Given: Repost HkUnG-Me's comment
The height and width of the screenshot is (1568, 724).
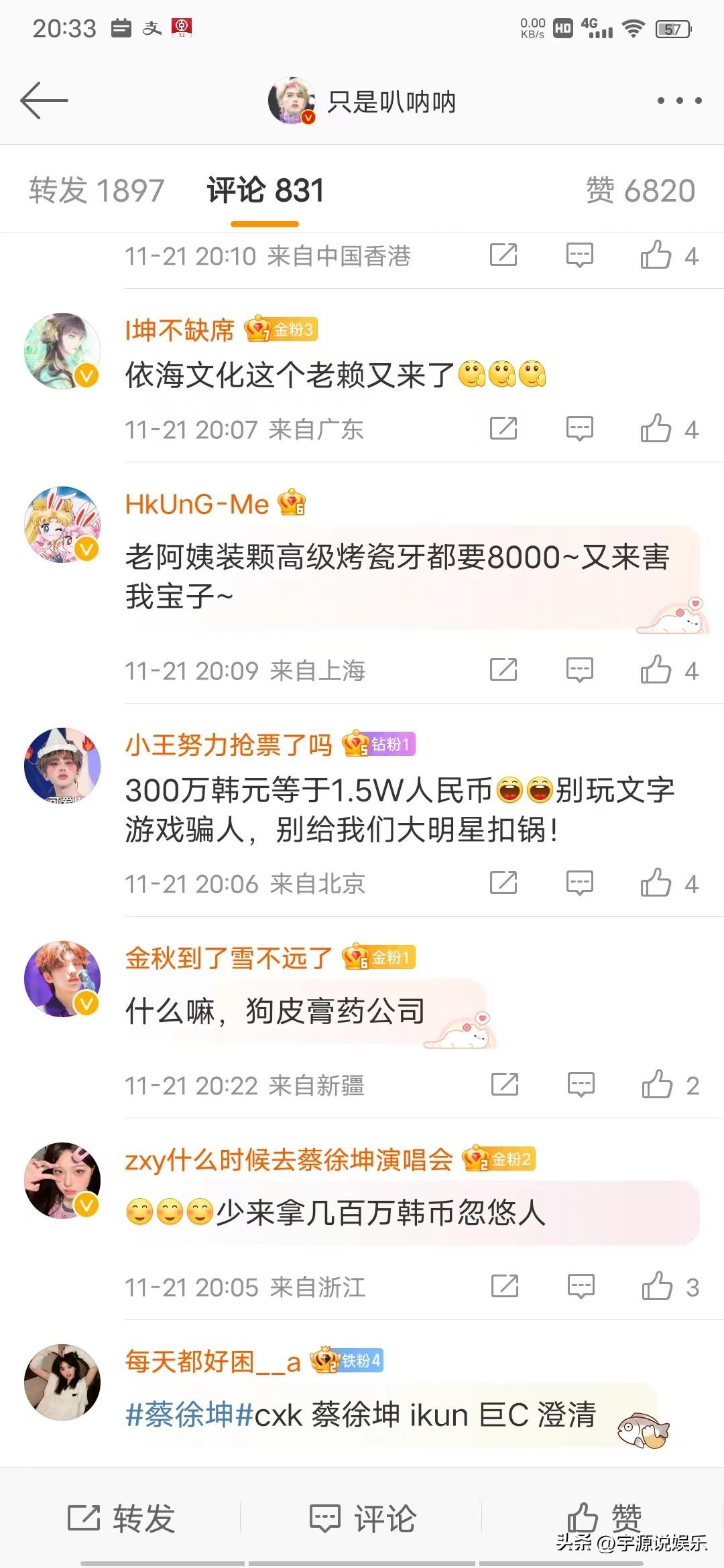Looking at the screenshot, I should [x=503, y=670].
